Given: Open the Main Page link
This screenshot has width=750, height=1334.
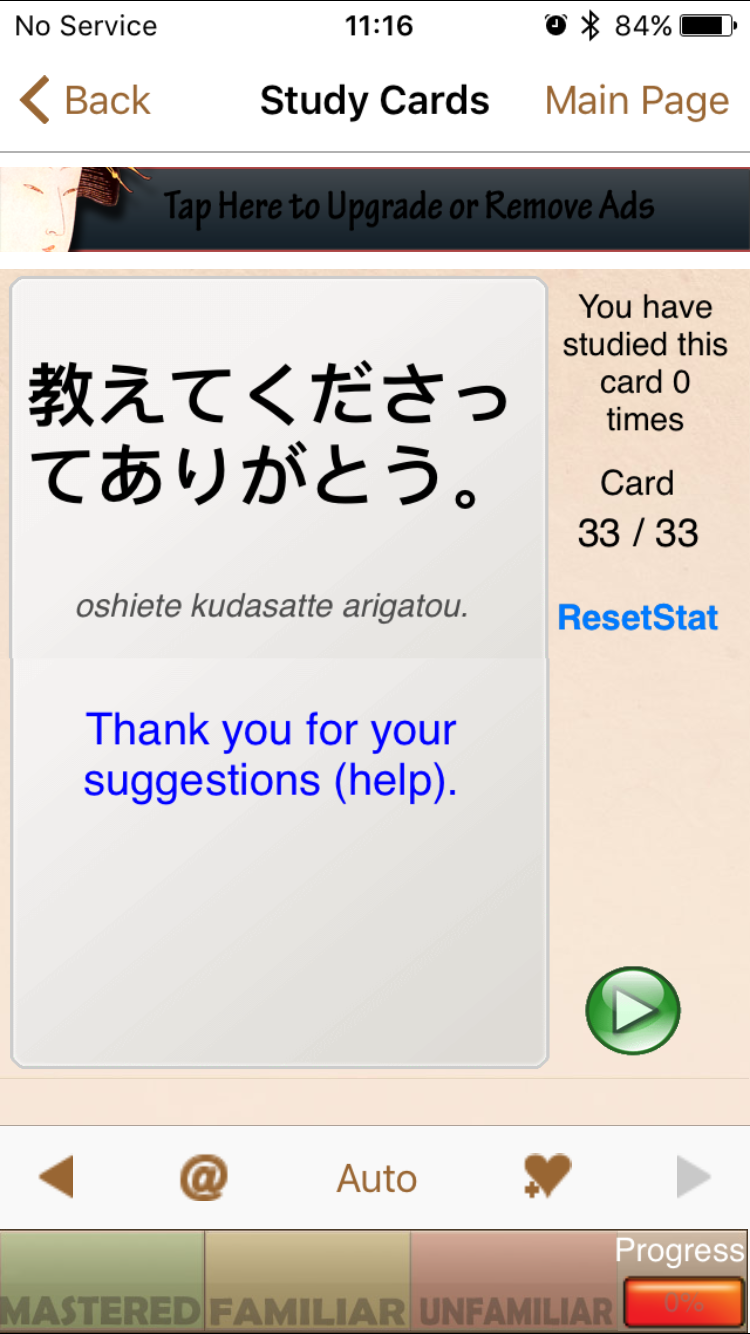Looking at the screenshot, I should [x=637, y=101].
